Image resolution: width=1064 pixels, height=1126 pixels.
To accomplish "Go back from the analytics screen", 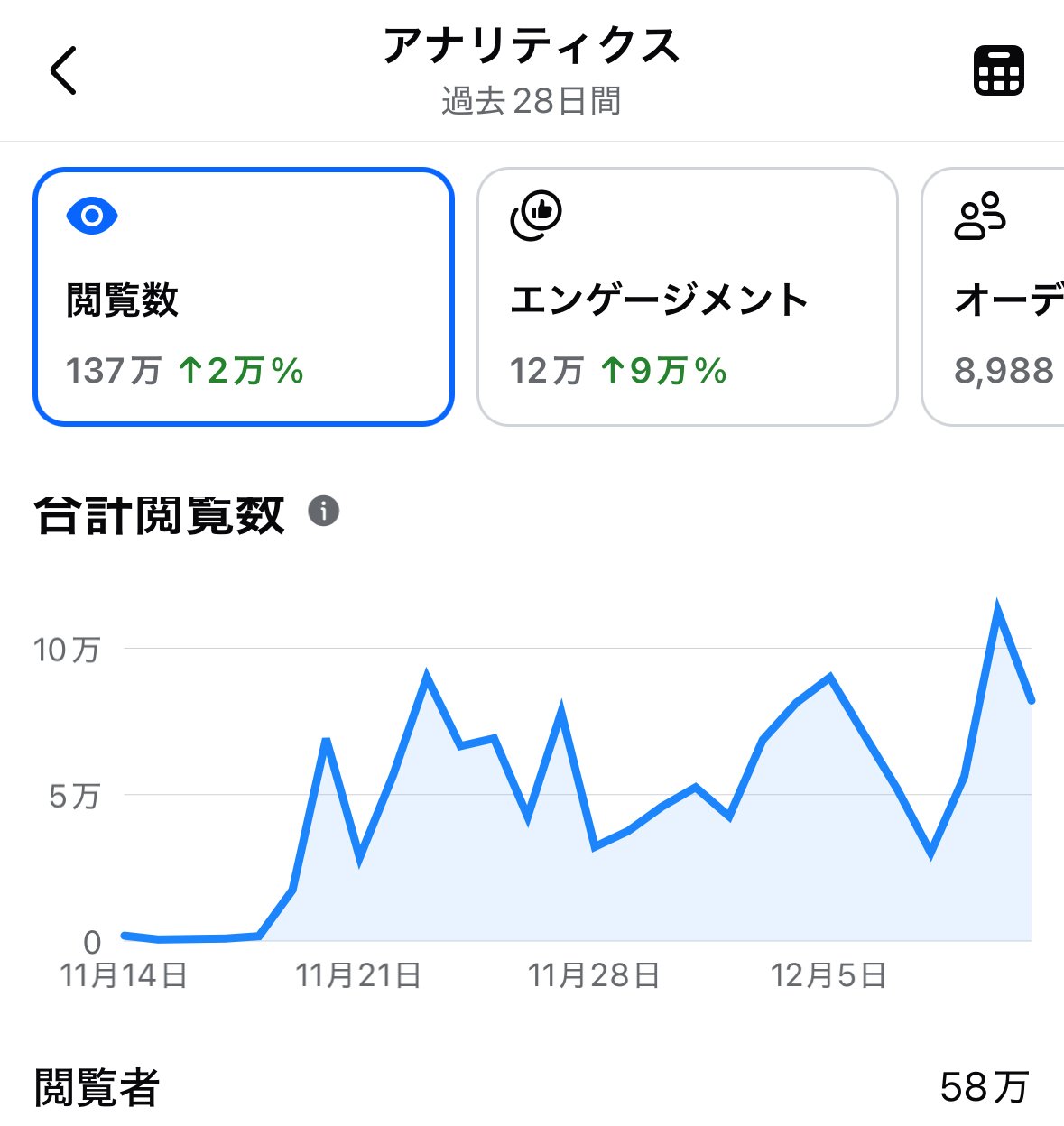I will 63,71.
